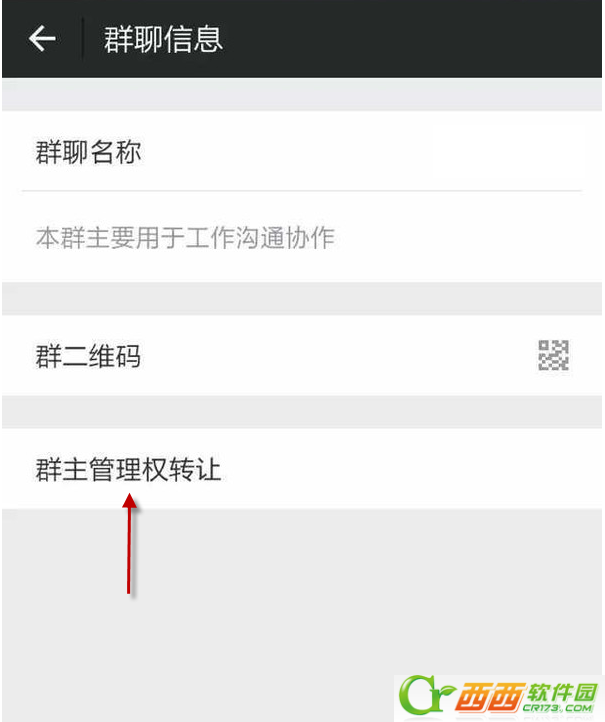Open the 群二维码 group QR code row
Image resolution: width=605 pixels, height=722 pixels.
(300, 356)
